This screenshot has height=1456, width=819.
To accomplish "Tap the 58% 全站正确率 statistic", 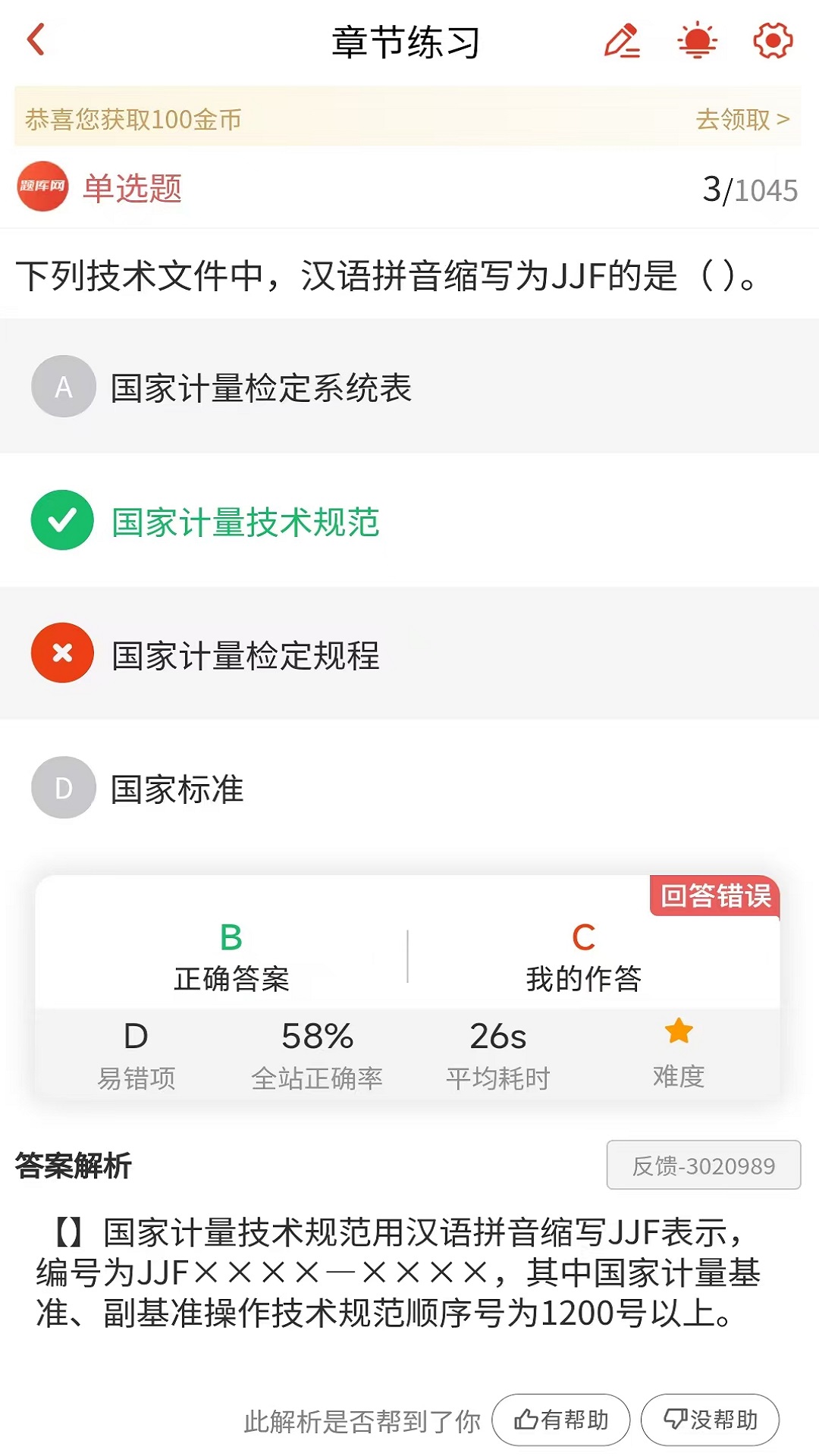I will click(x=318, y=1050).
